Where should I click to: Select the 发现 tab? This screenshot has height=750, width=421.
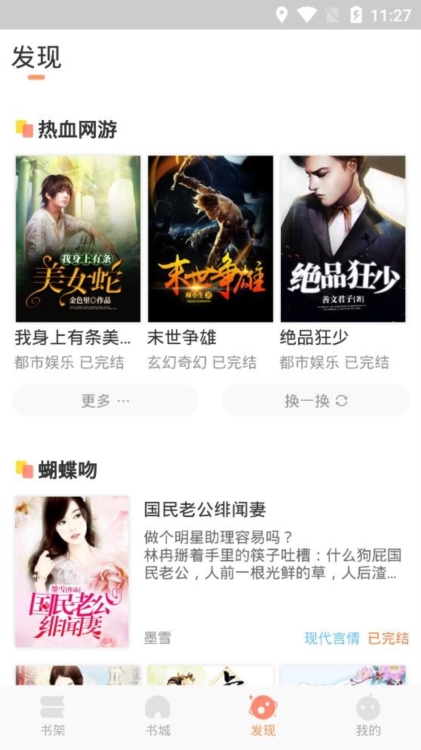[263, 716]
